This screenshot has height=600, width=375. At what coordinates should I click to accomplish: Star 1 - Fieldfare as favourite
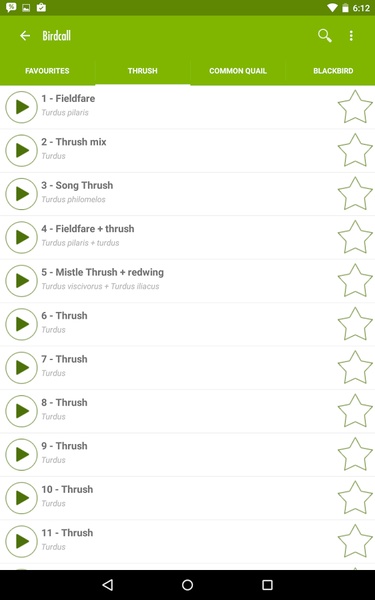[355, 106]
